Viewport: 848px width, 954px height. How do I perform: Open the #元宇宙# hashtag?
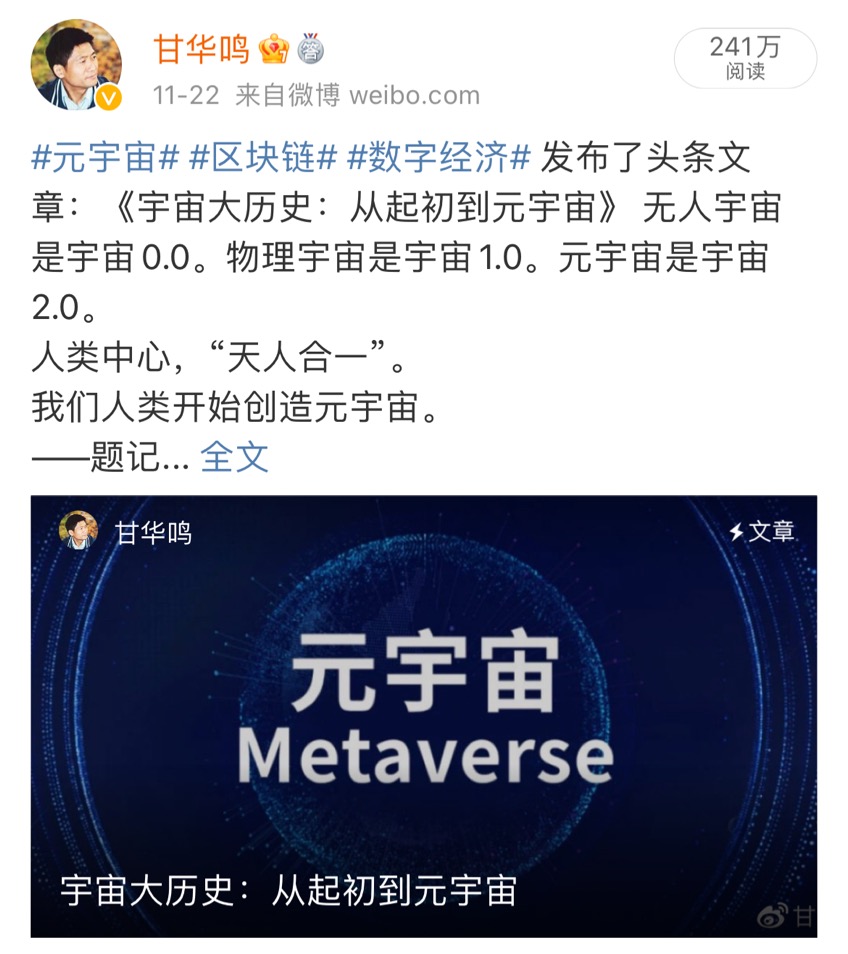[x=106, y=157]
